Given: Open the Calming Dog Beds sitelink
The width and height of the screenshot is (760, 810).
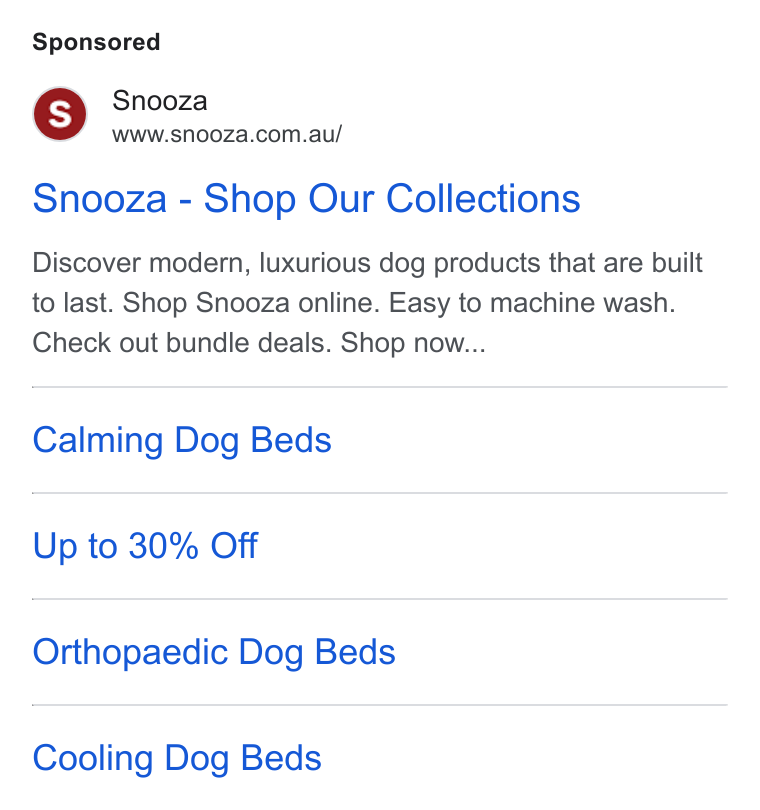Looking at the screenshot, I should point(182,440).
